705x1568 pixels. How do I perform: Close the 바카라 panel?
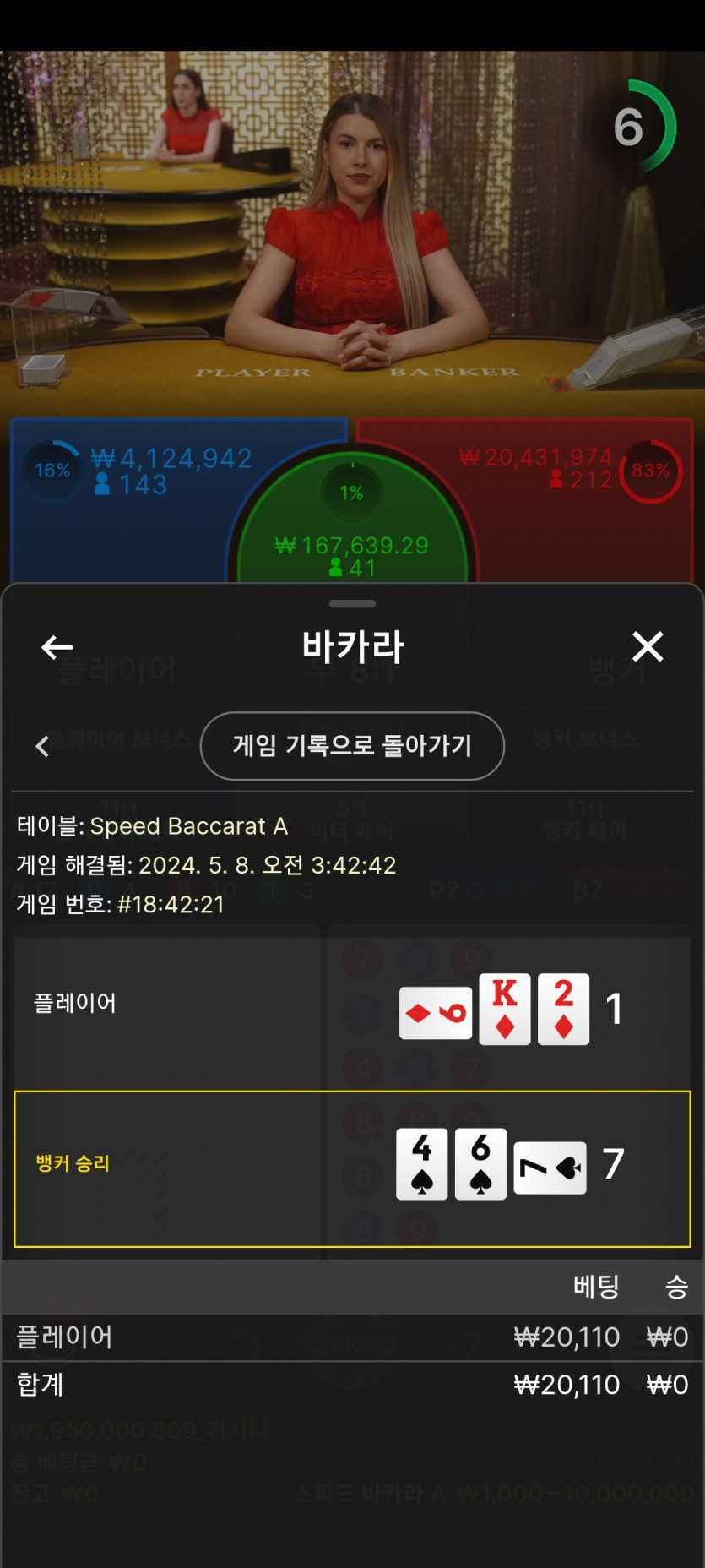(648, 647)
